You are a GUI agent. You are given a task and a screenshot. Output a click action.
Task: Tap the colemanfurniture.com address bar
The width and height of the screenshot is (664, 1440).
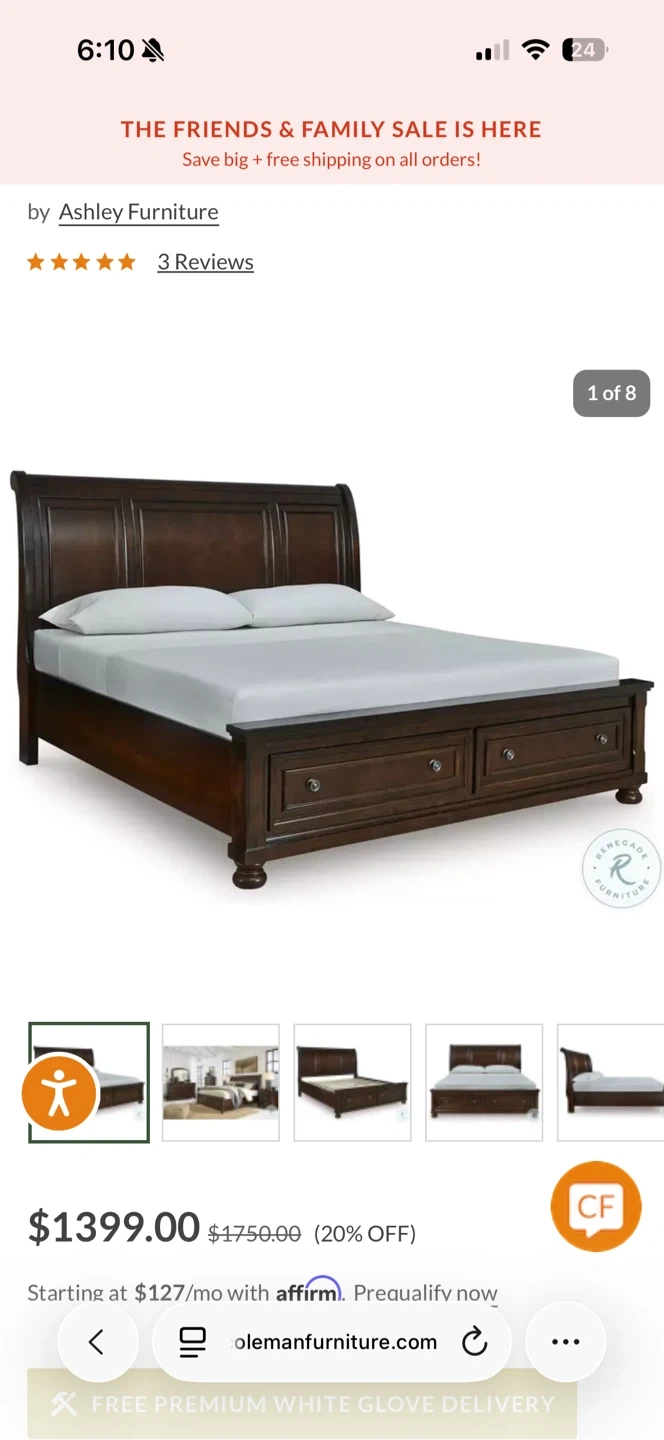(335, 1342)
